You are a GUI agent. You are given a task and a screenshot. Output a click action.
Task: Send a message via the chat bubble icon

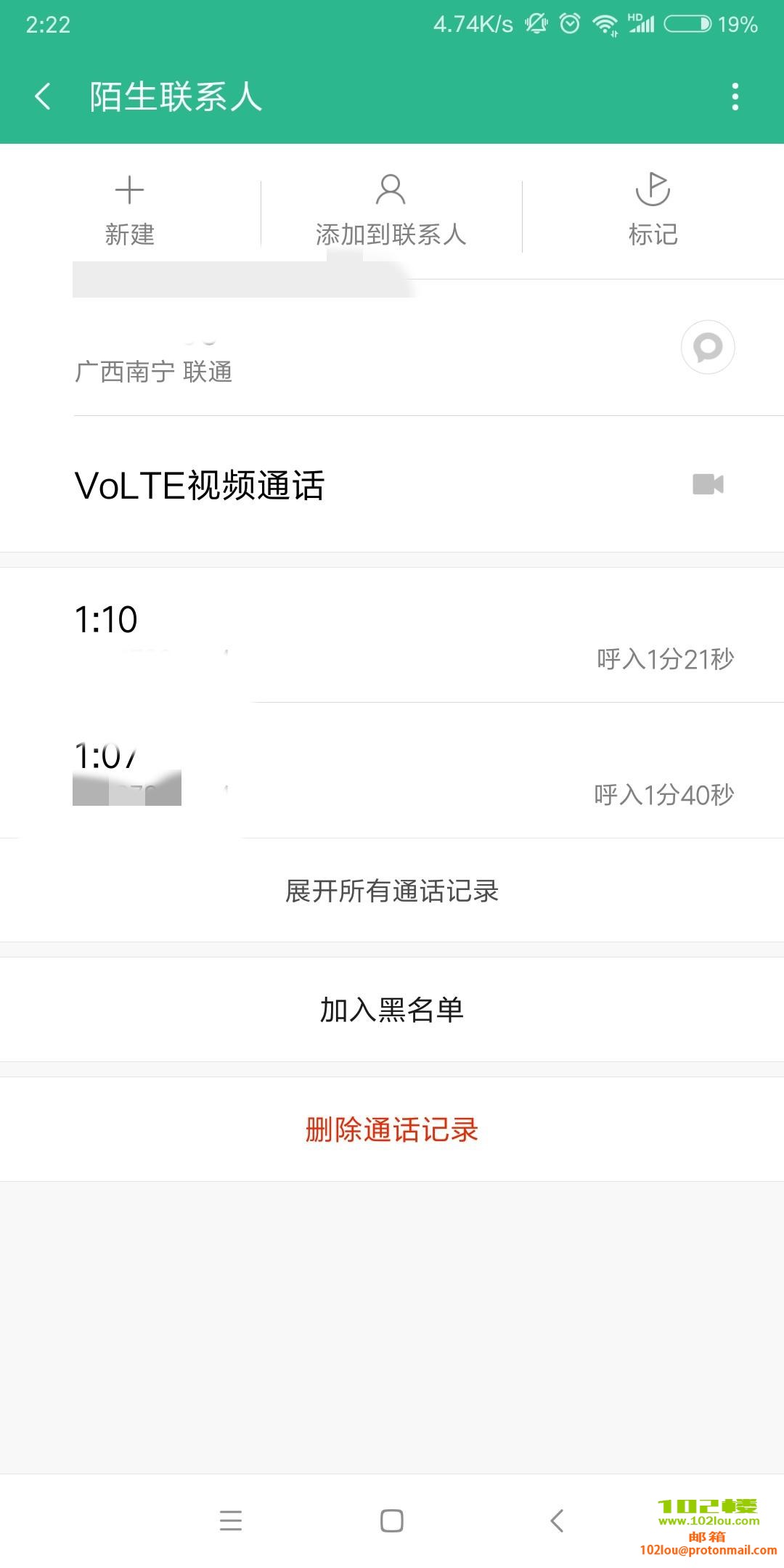click(x=708, y=347)
